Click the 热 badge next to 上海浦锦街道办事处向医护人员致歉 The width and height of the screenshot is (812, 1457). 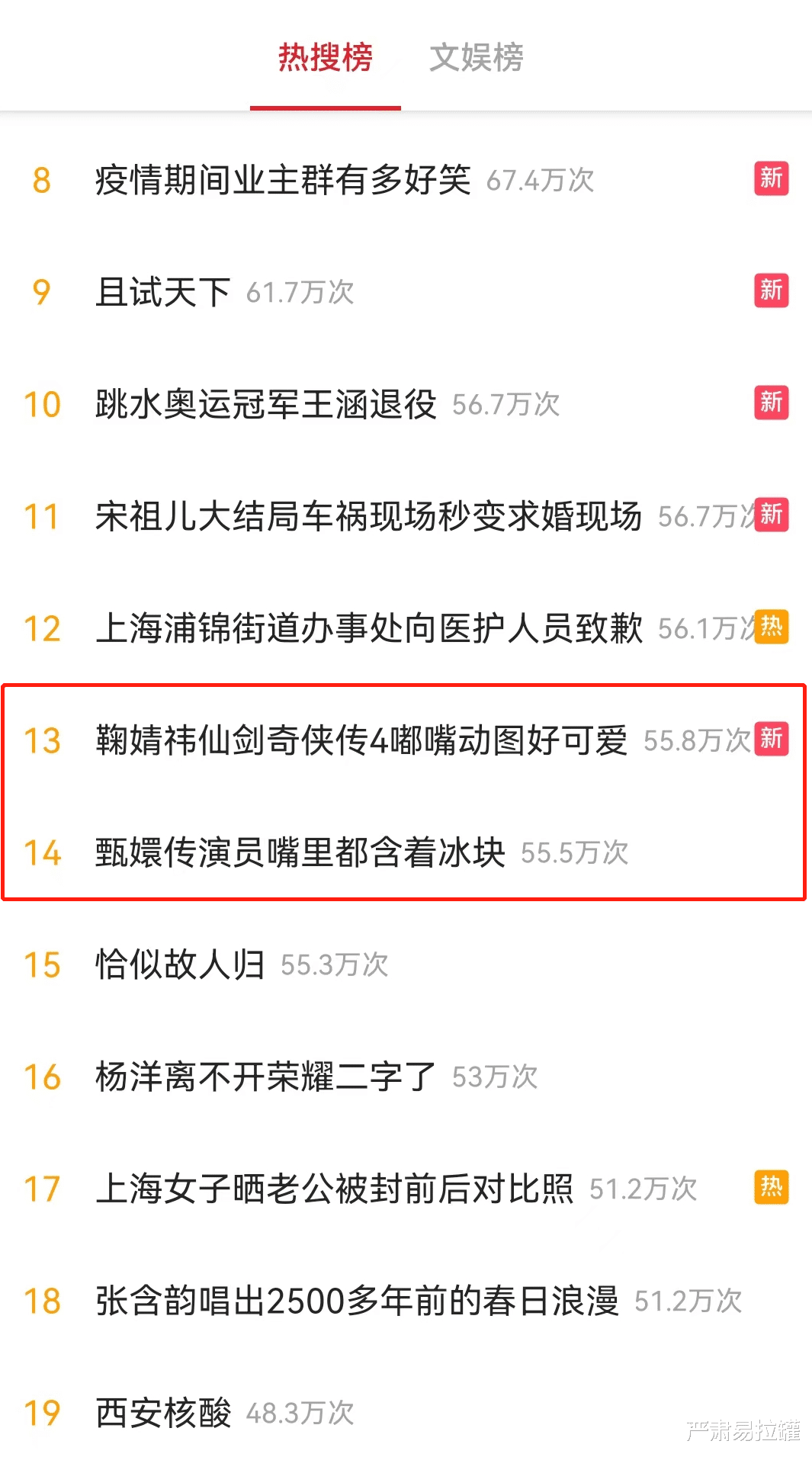771,627
